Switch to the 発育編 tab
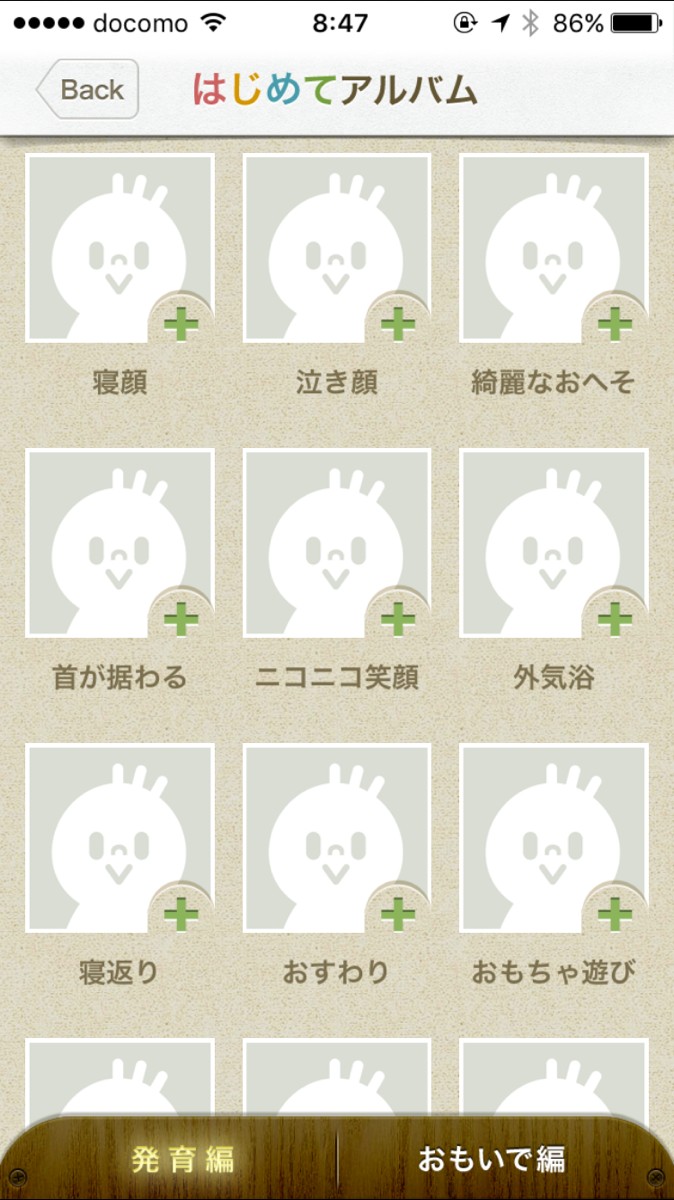 182,1160
